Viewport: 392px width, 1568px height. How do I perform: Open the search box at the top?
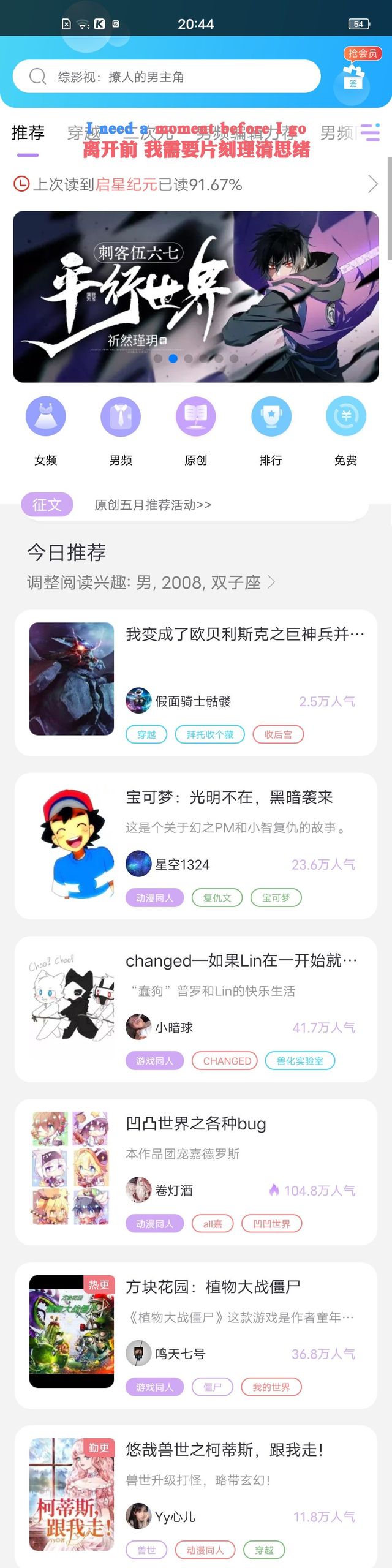tap(165, 77)
